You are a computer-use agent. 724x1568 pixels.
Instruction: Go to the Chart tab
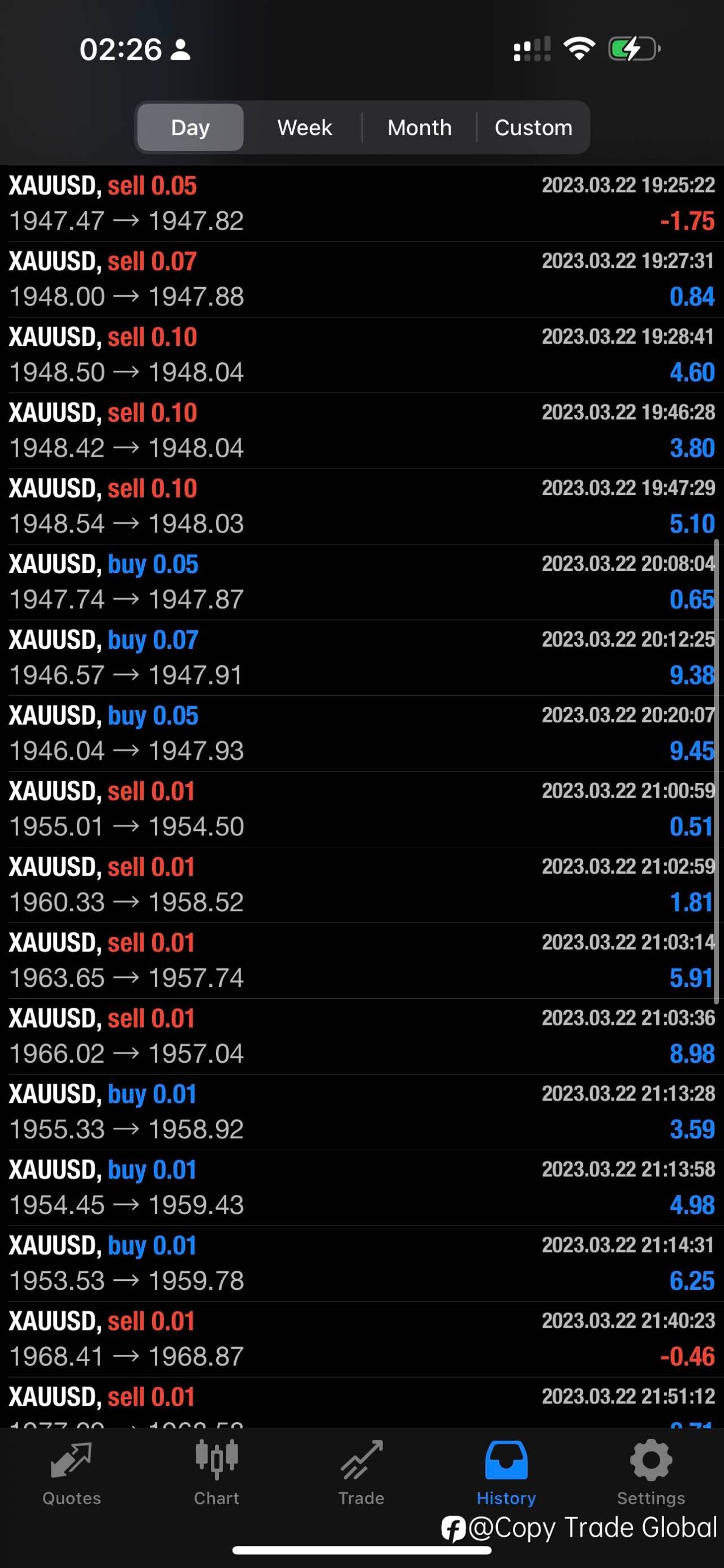coord(216,1472)
